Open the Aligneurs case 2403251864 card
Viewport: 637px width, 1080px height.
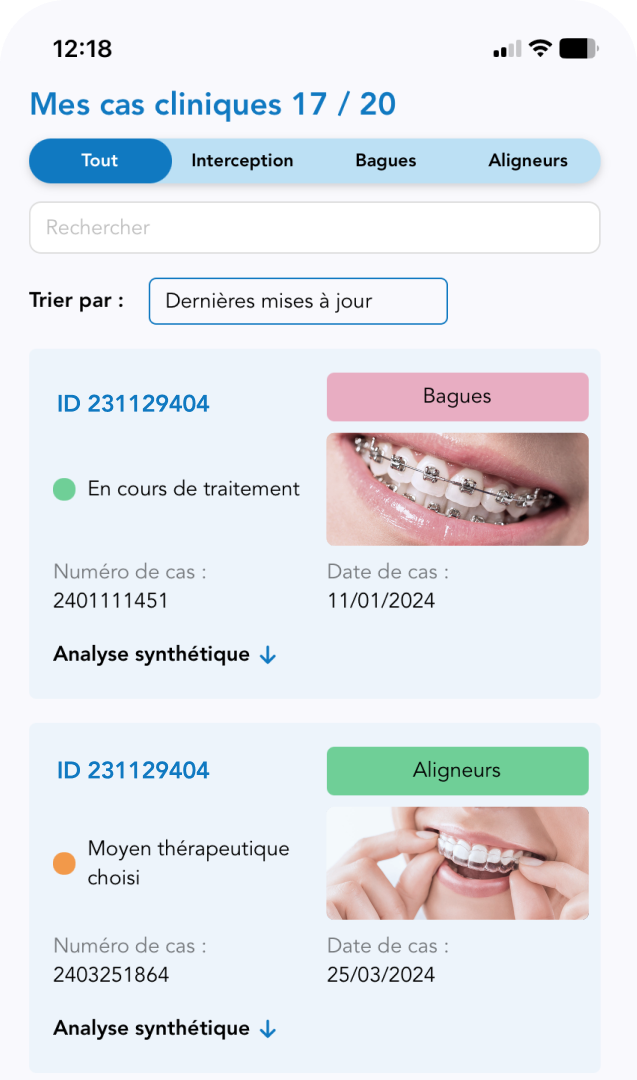tap(315, 897)
